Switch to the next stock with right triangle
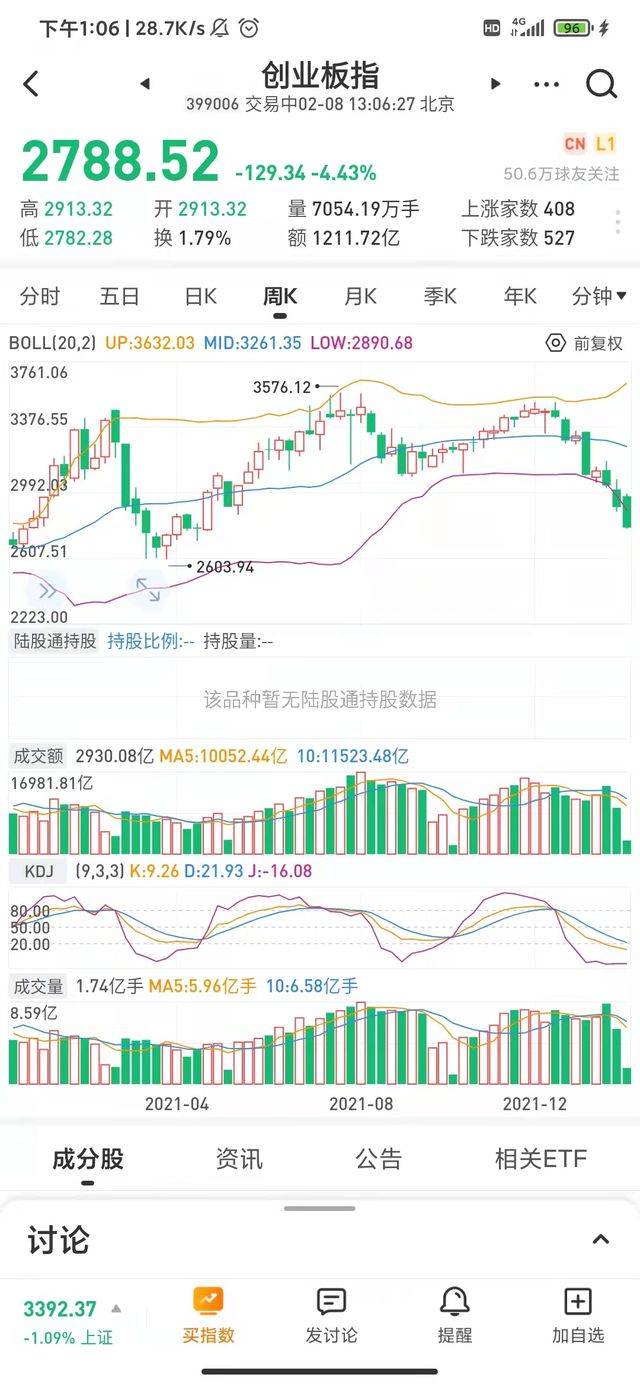Image resolution: width=640 pixels, height=1387 pixels. pos(495,84)
